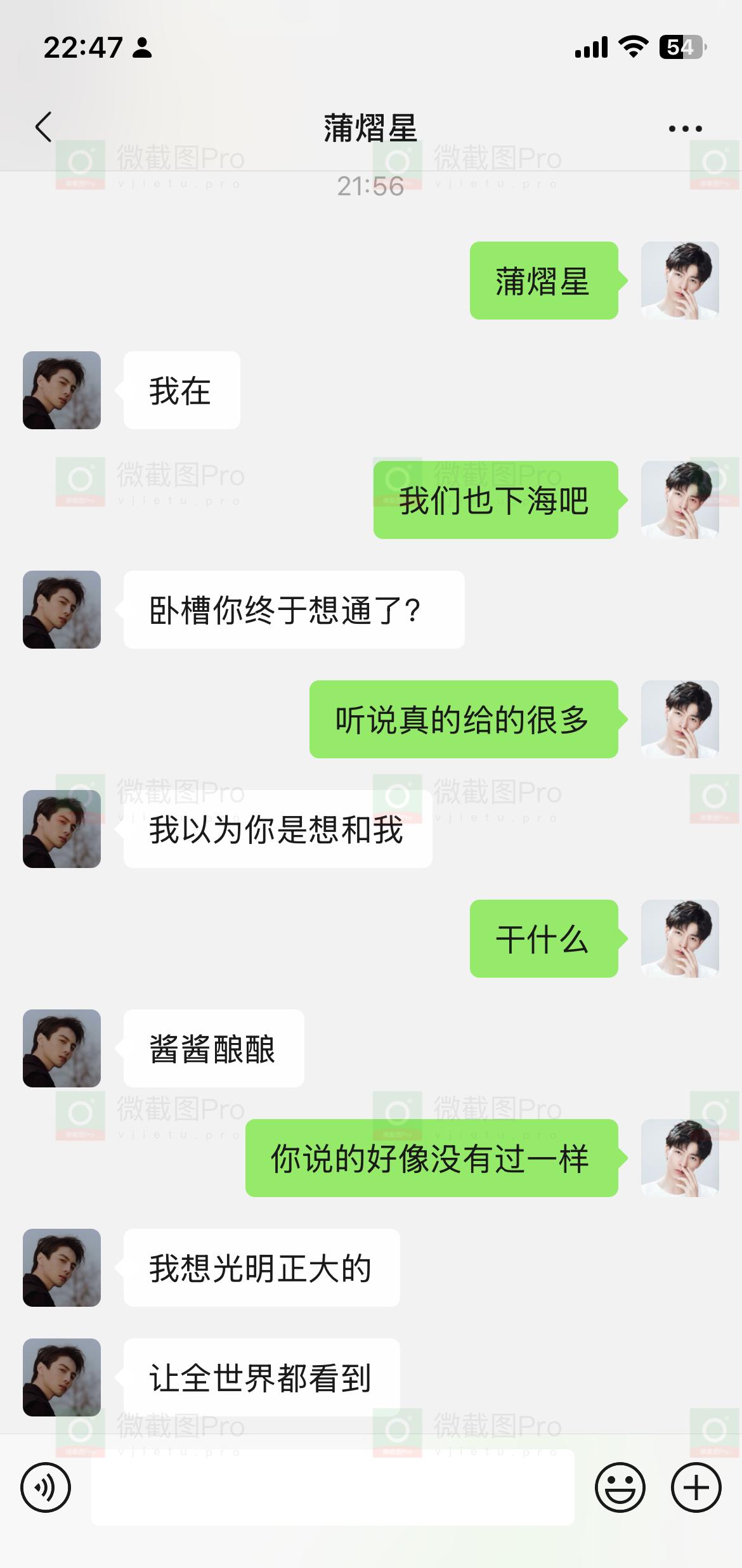Go back to the chat list
Viewport: 742px width, 1568px height.
click(x=43, y=127)
